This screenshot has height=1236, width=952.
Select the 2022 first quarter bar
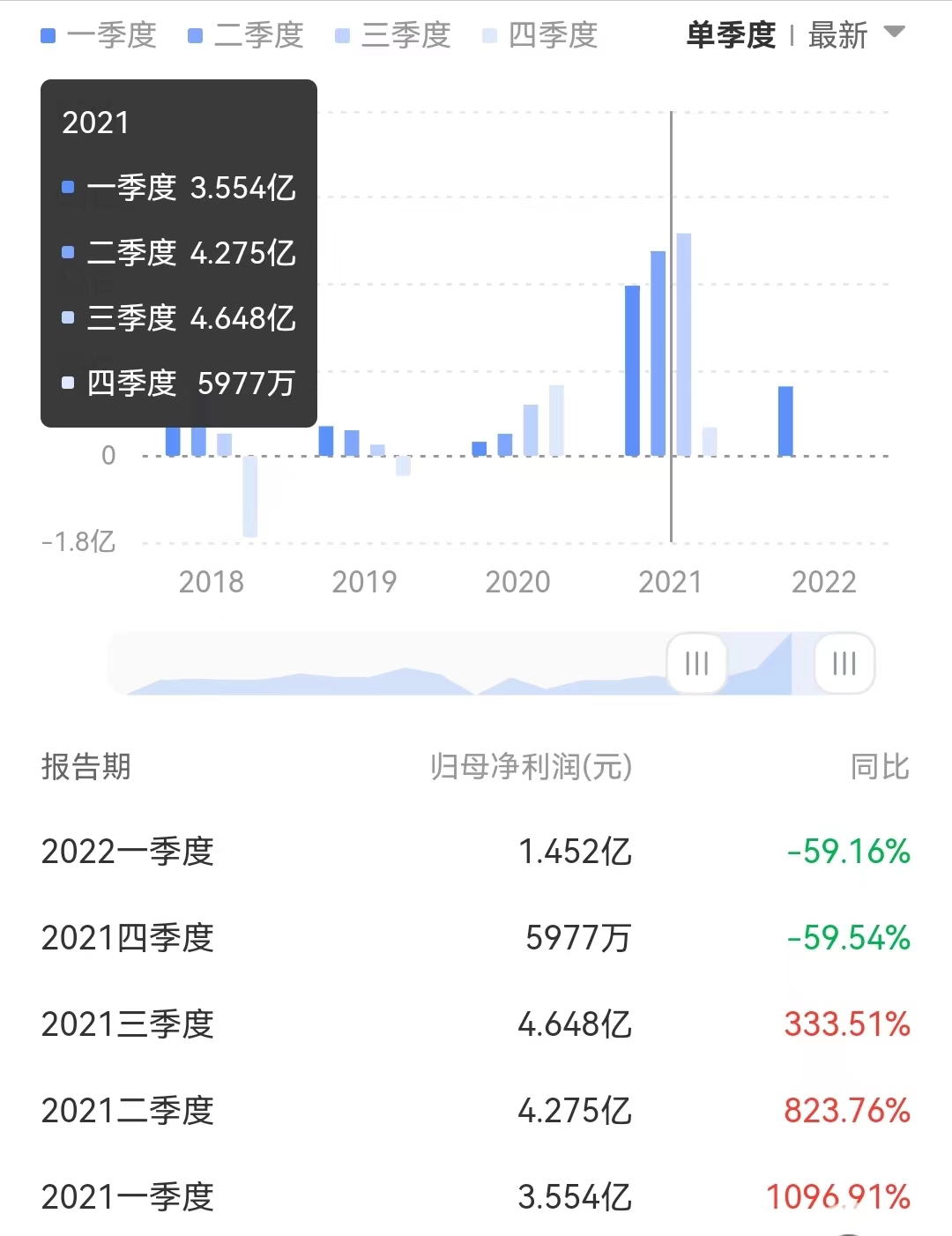tap(785, 421)
